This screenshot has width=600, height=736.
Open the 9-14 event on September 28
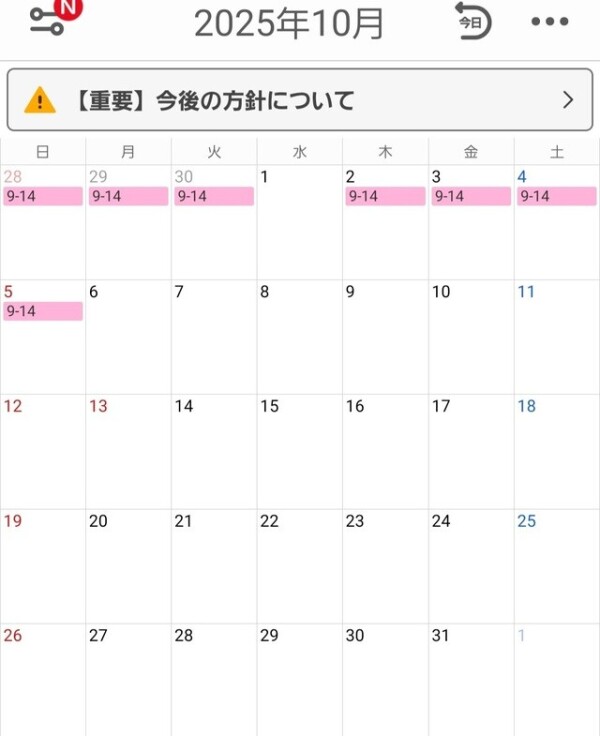[42, 196]
